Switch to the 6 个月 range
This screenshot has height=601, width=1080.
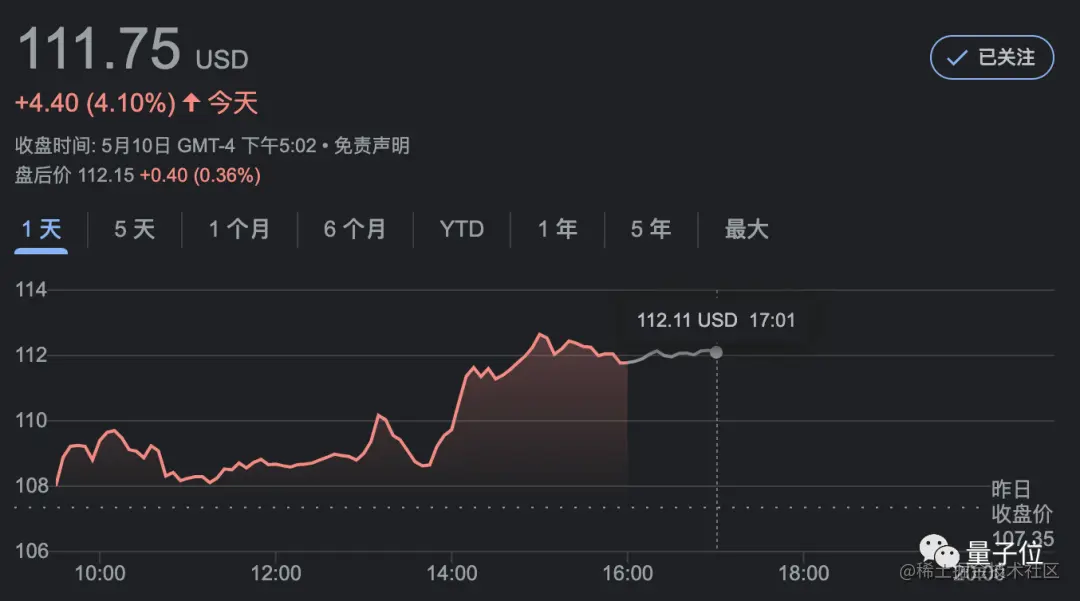354,229
